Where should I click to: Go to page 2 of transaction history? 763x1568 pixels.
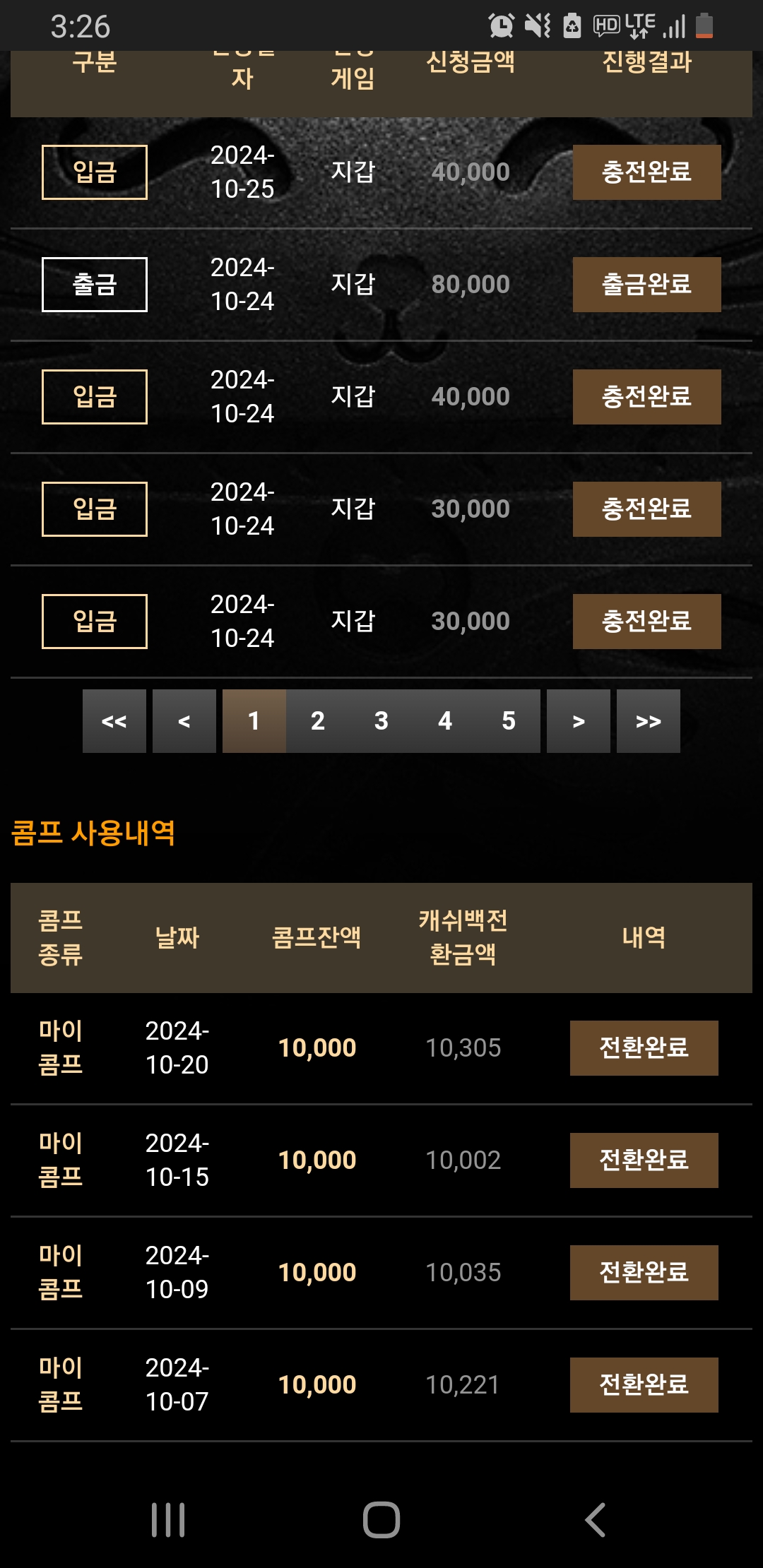pos(318,721)
